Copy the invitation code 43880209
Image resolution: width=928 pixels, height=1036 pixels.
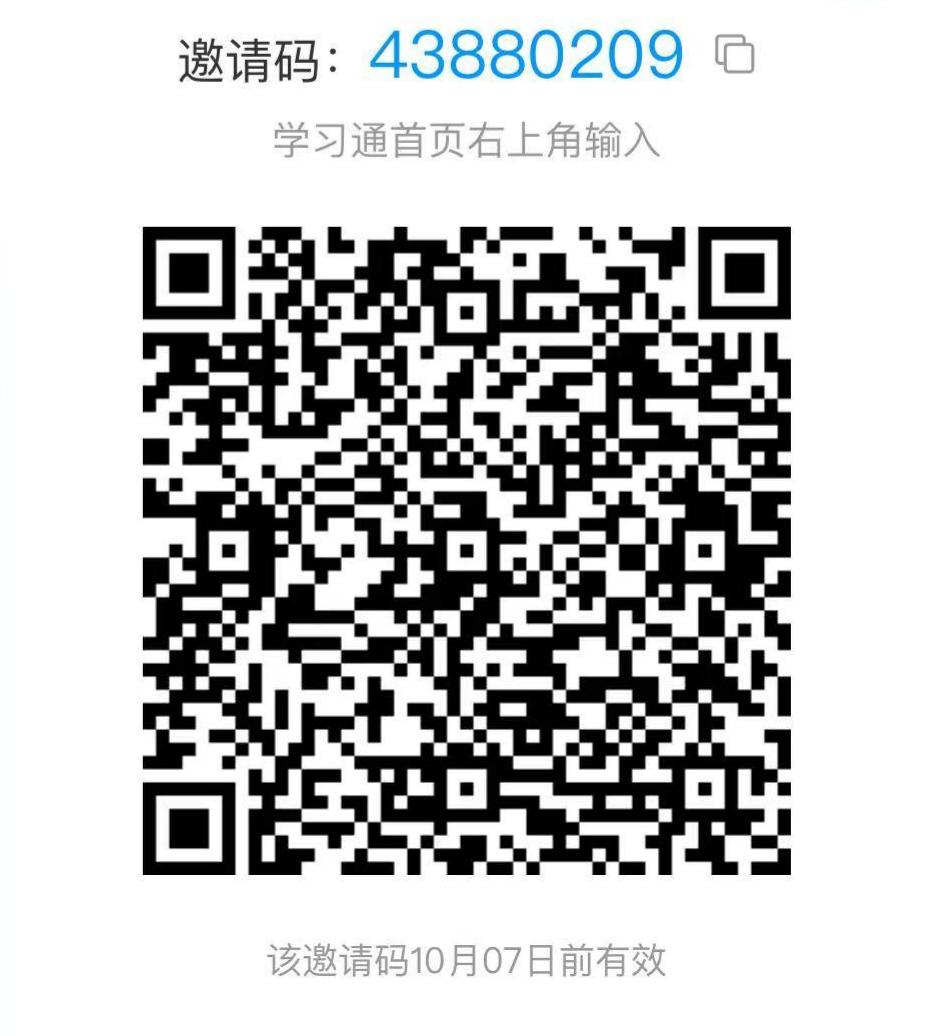(x=735, y=55)
